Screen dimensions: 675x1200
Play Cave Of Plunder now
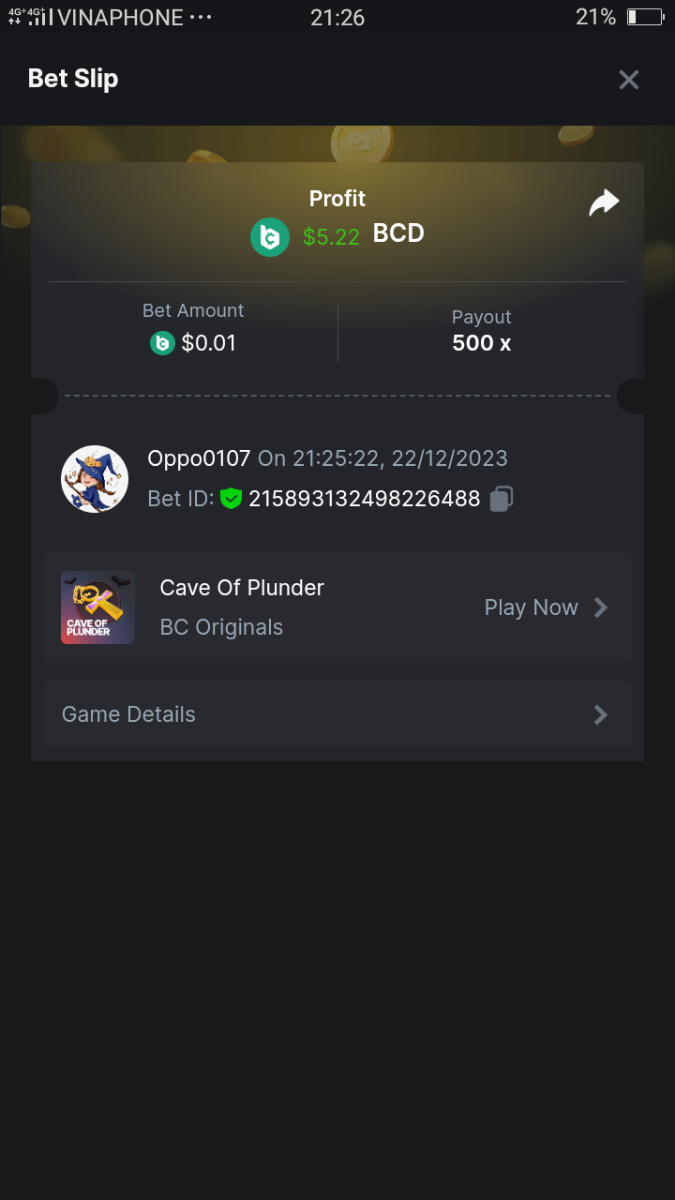[545, 607]
